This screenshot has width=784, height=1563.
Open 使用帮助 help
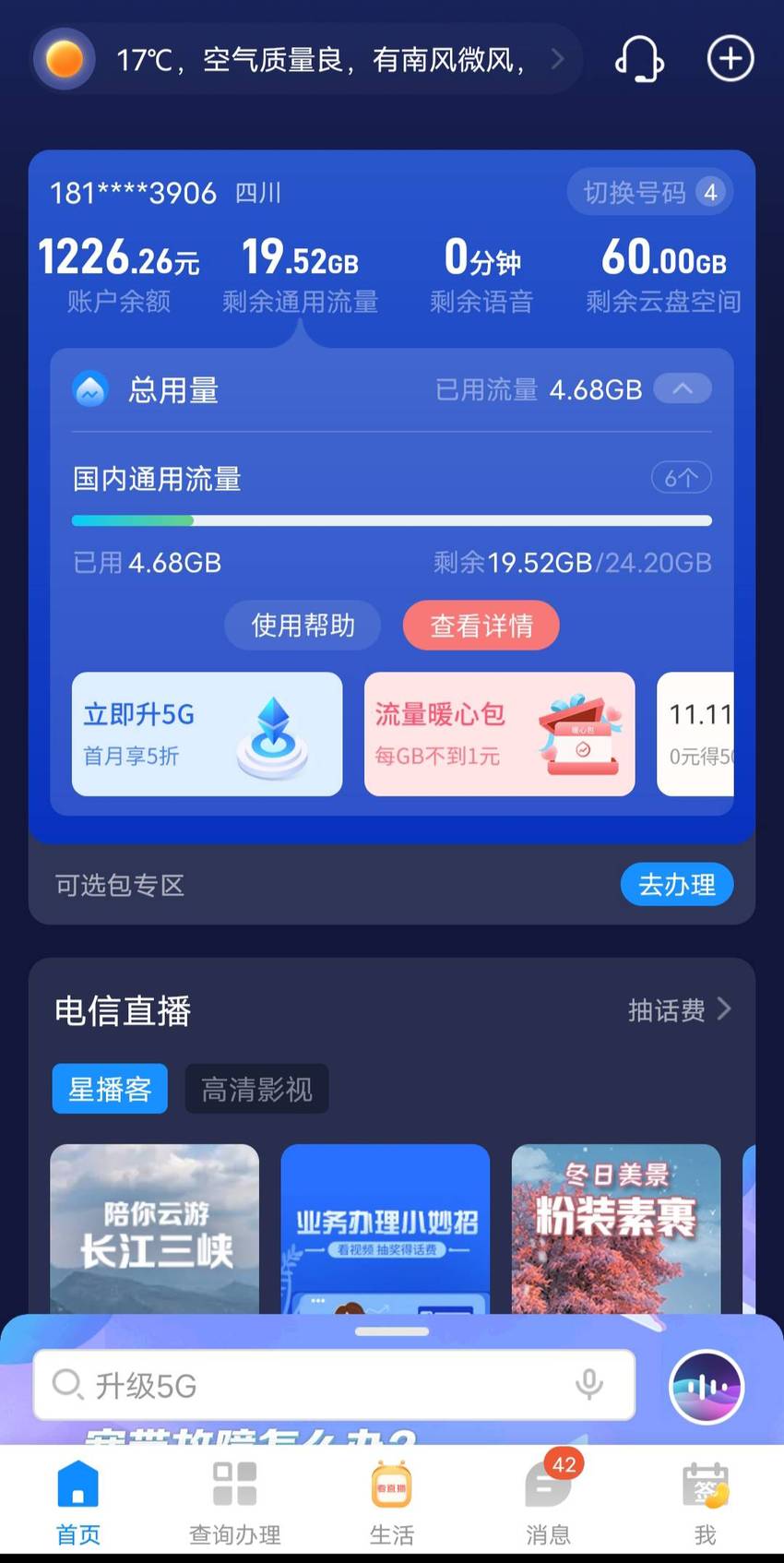[303, 626]
